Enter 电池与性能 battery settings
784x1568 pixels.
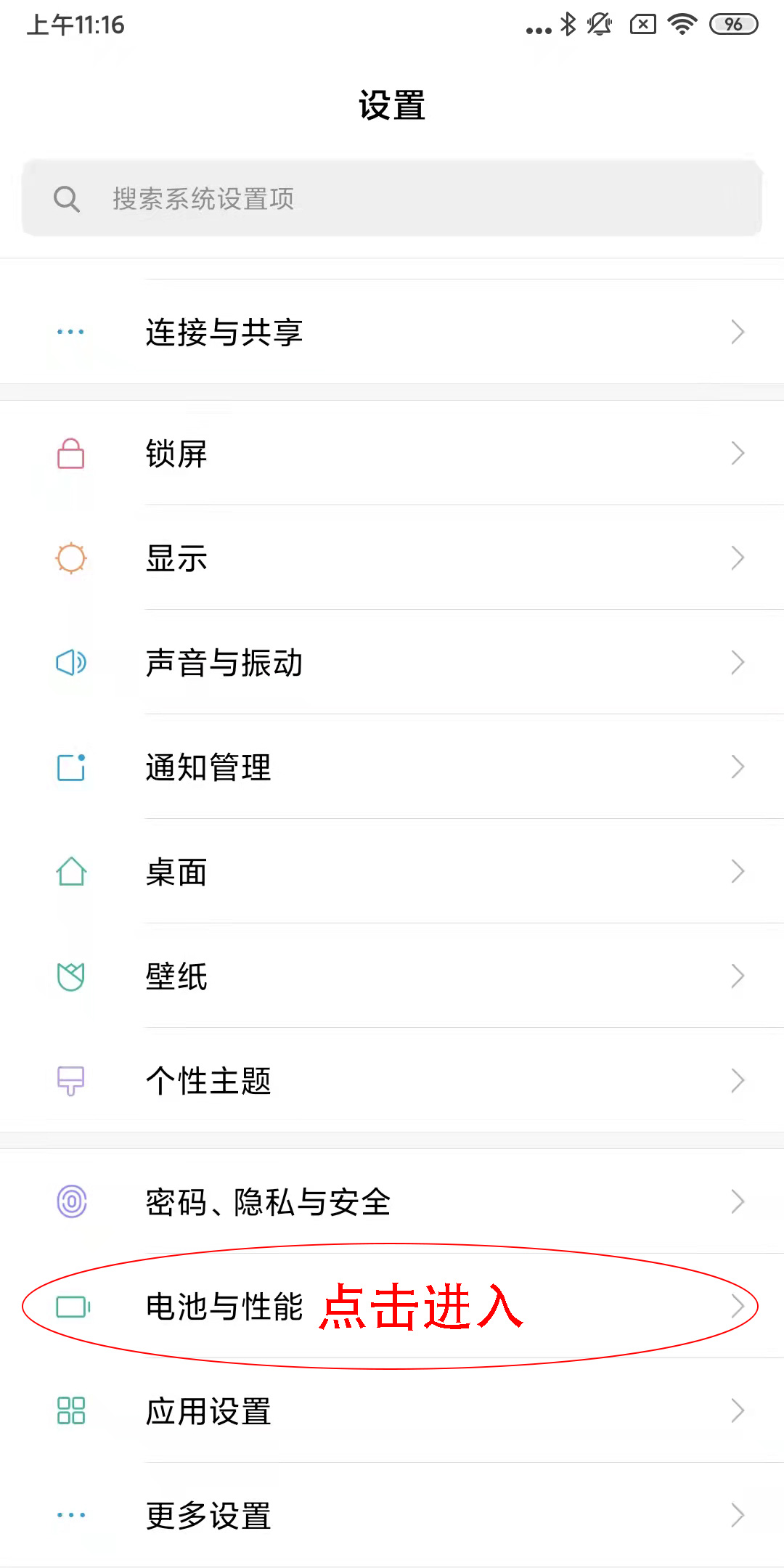[x=392, y=1307]
